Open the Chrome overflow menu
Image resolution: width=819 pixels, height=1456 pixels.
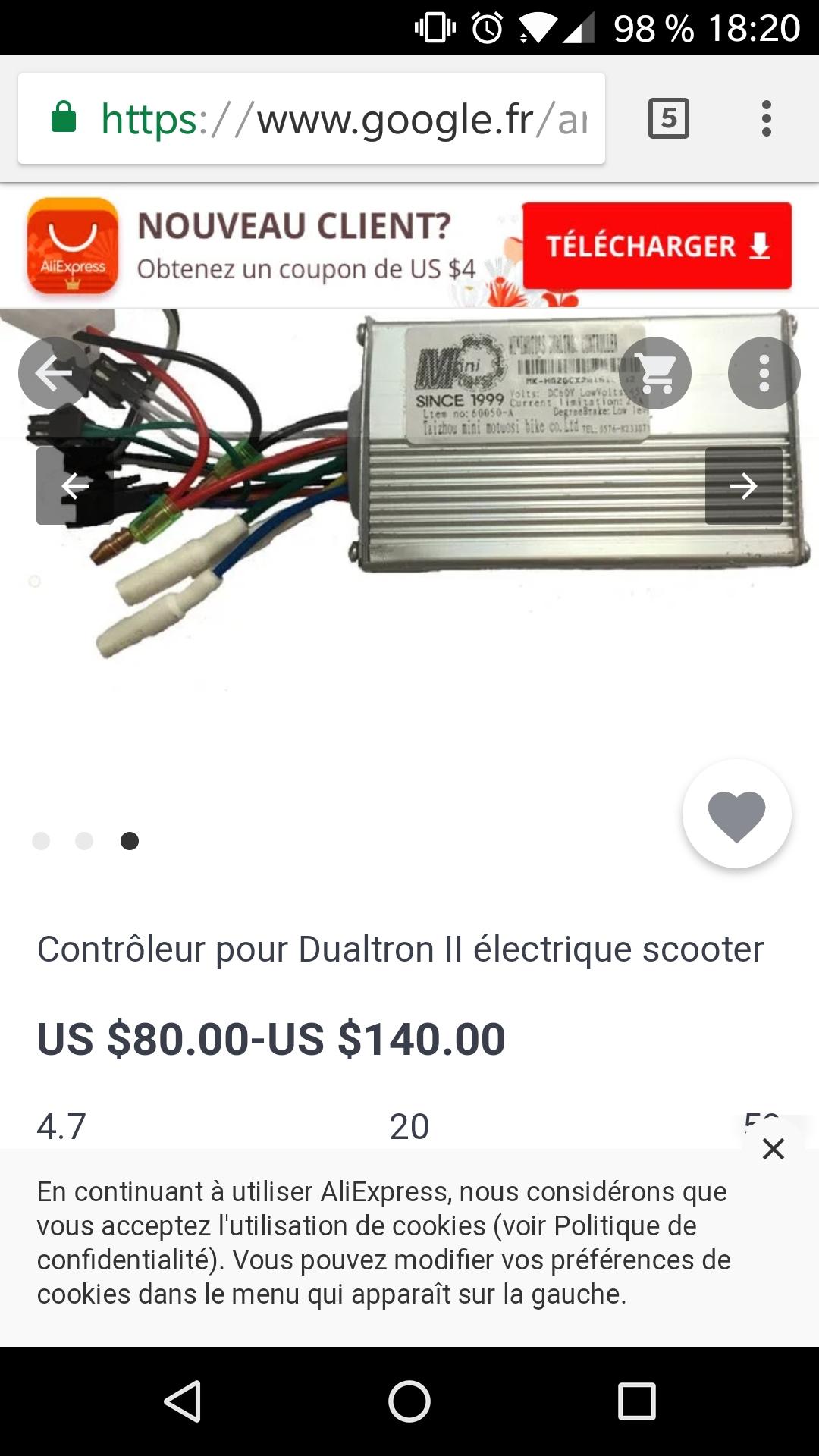tap(767, 118)
